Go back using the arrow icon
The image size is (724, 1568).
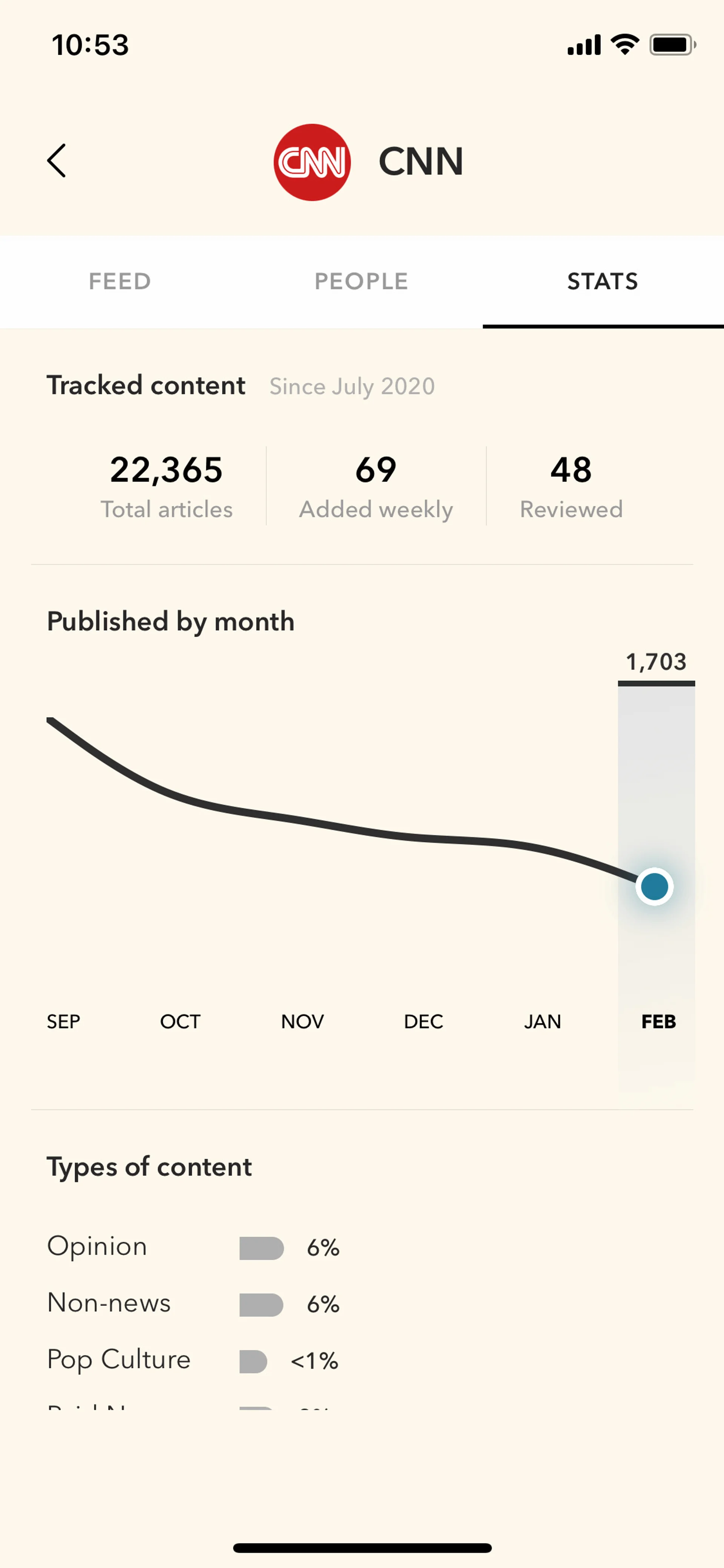pyautogui.click(x=57, y=161)
